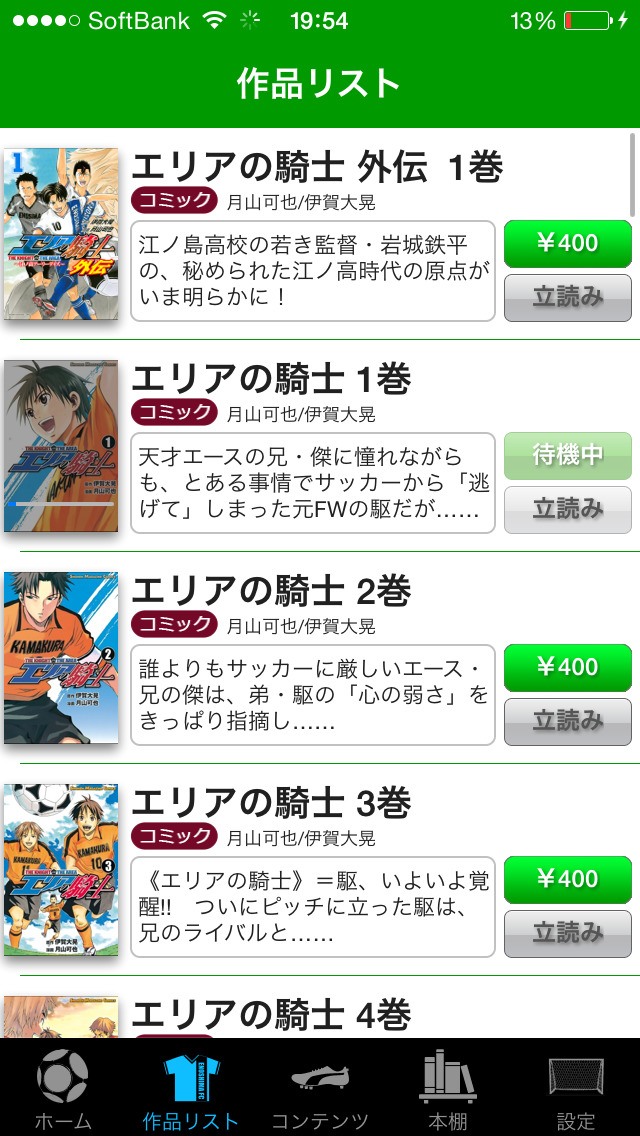
Task: Switch to the コンテンツ tab
Action: point(320,1090)
